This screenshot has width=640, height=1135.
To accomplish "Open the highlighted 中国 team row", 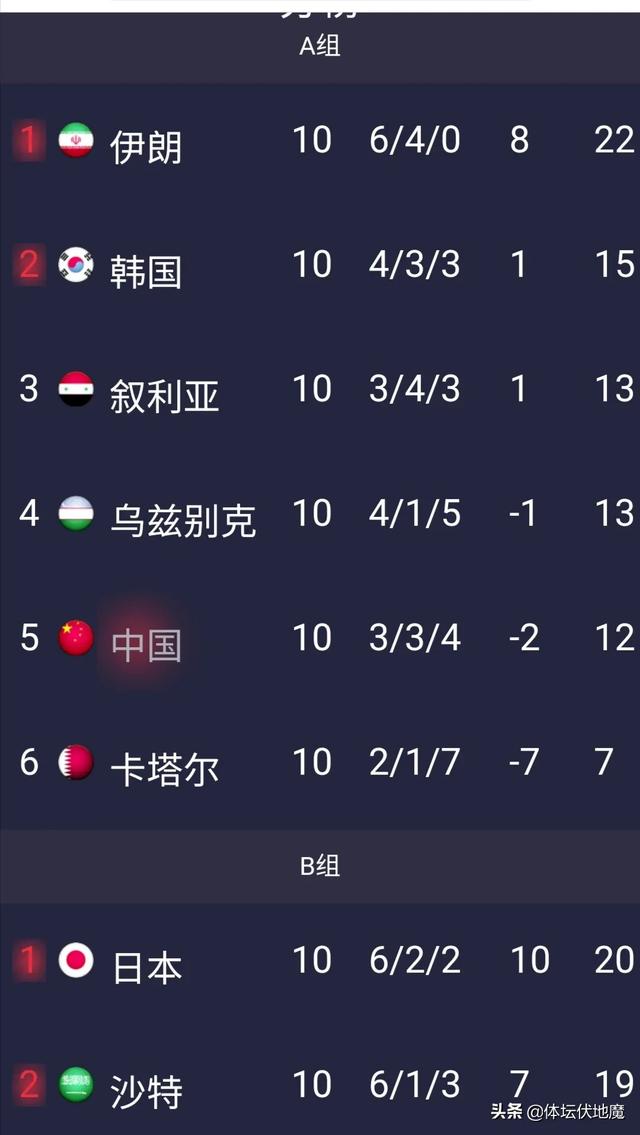I will [320, 638].
